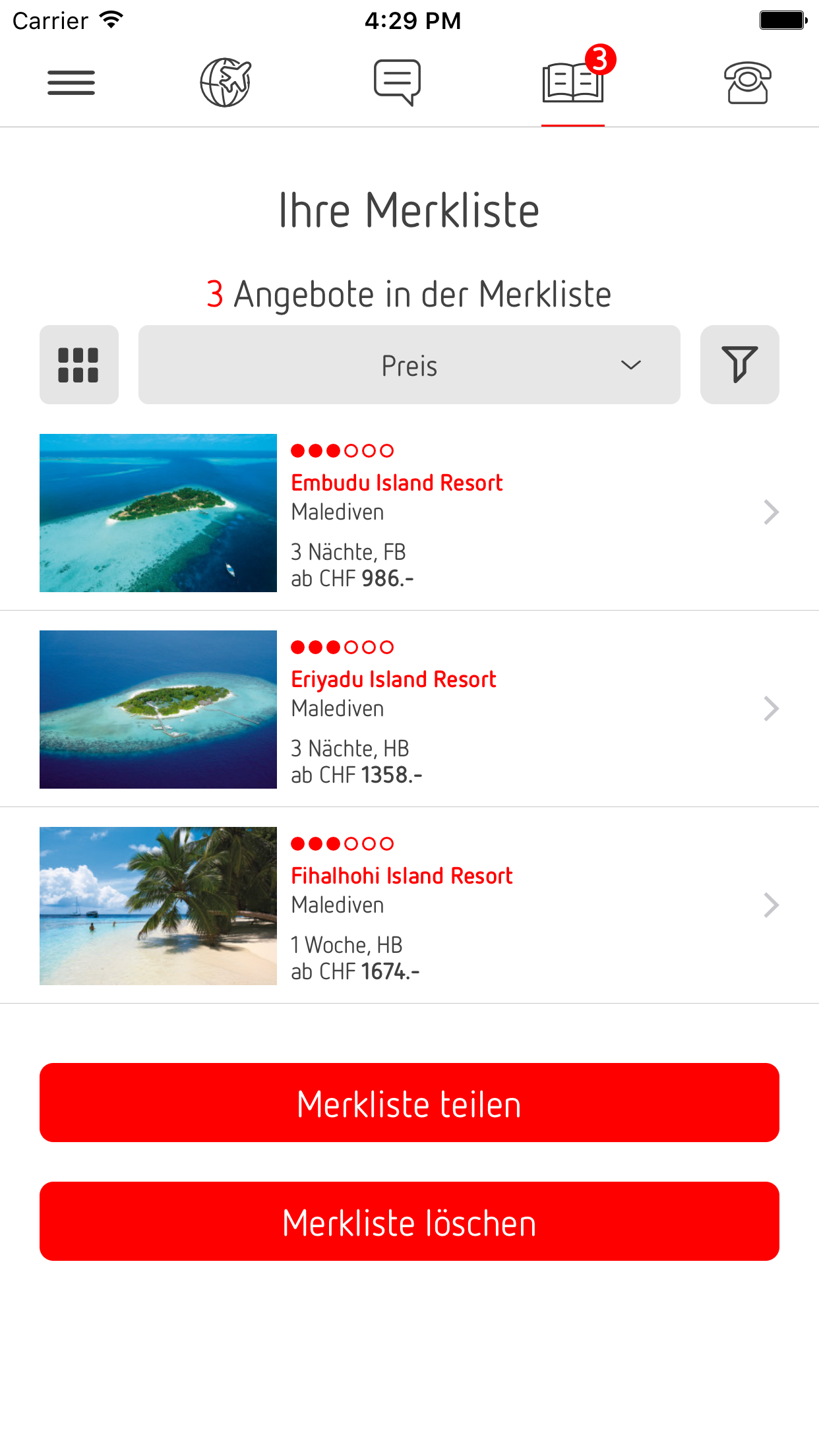Open the chat messages tab
This screenshot has height=1456, width=819.
tap(397, 83)
